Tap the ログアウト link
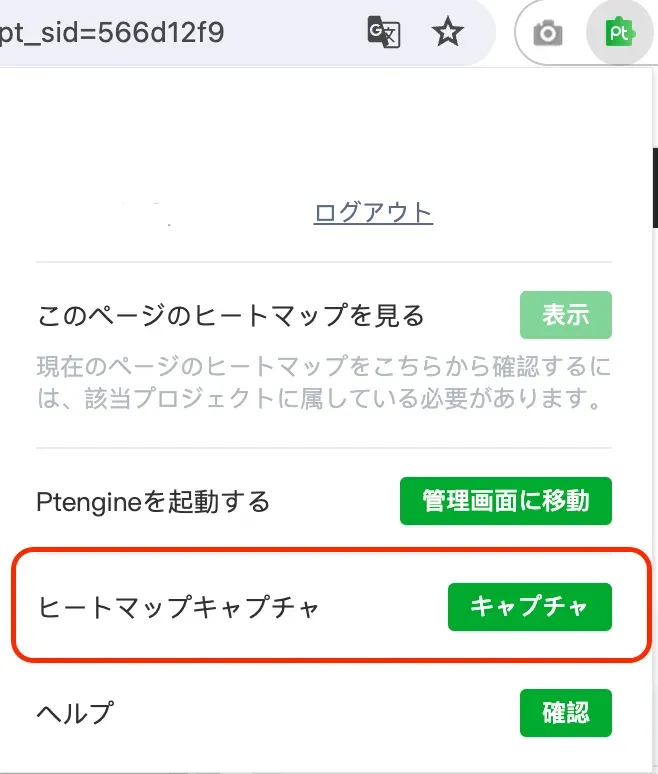Screen dimensions: 658x774 [x=373, y=212]
